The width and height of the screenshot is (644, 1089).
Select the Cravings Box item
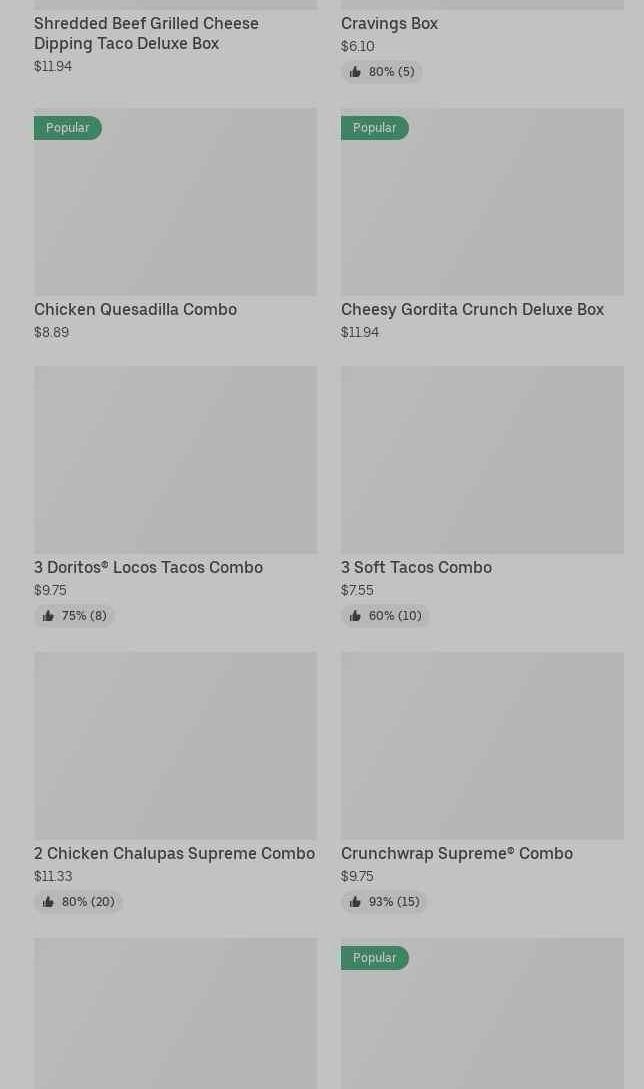click(482, 42)
